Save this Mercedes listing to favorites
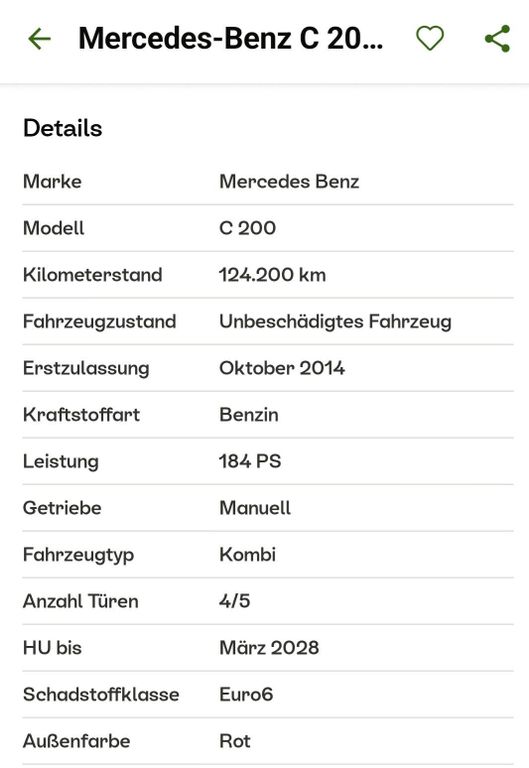Screen dimensions: 529x768 430,38
